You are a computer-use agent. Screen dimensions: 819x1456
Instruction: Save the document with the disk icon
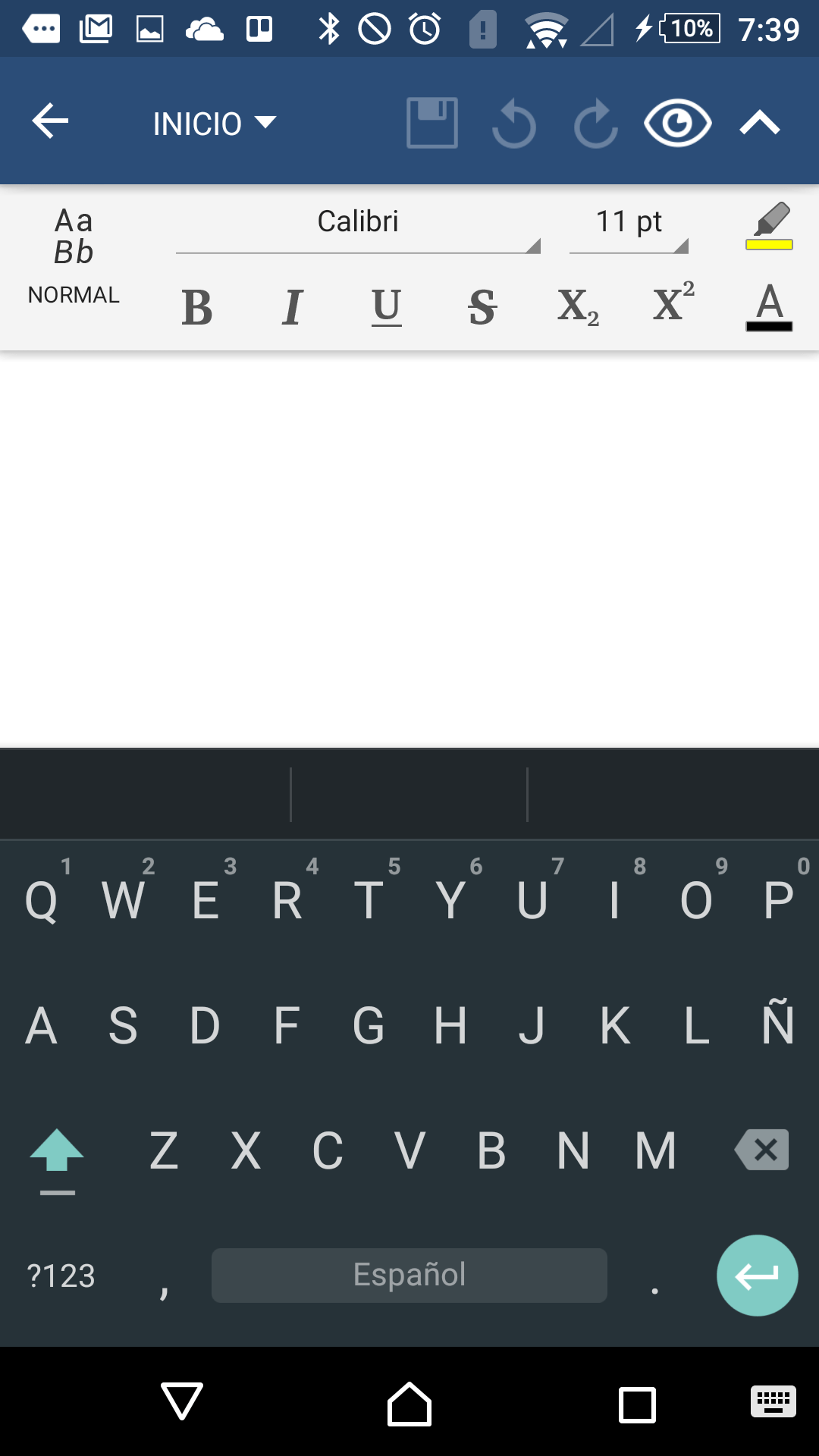(432, 122)
